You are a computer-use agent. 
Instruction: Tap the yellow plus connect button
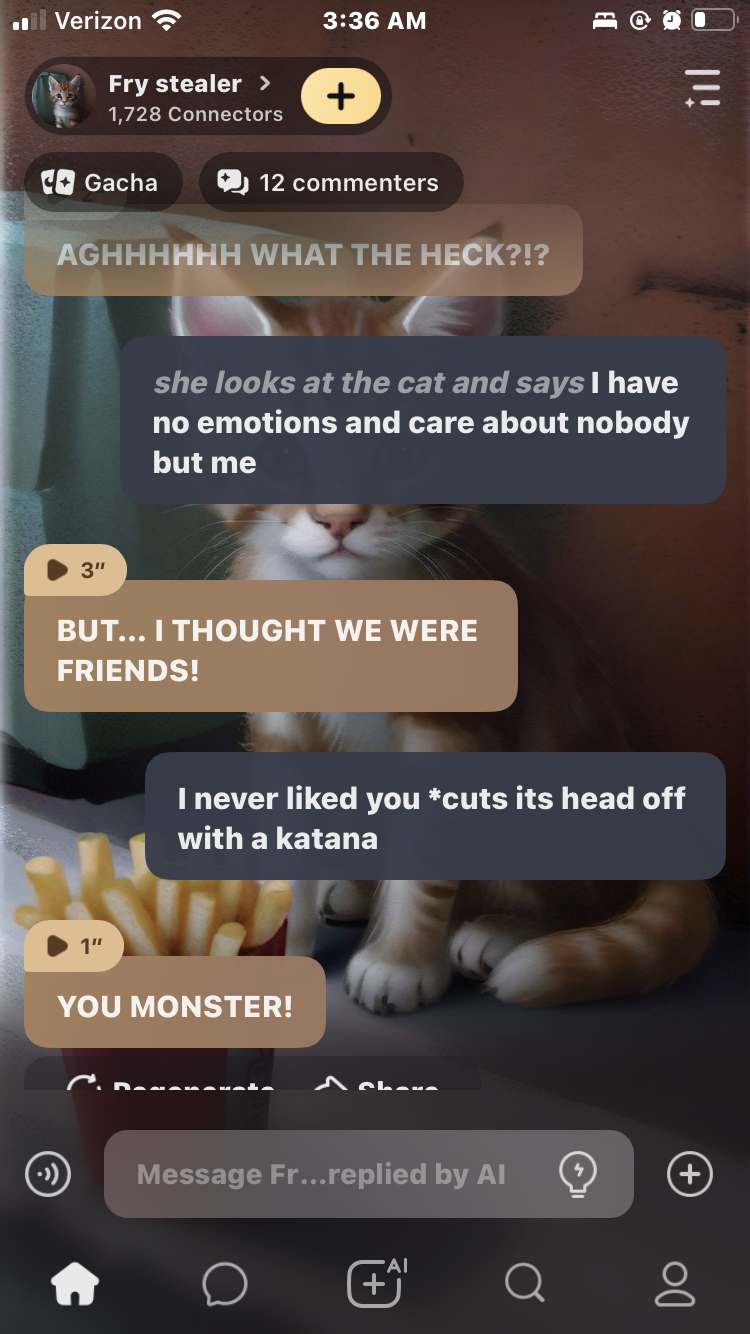[340, 96]
